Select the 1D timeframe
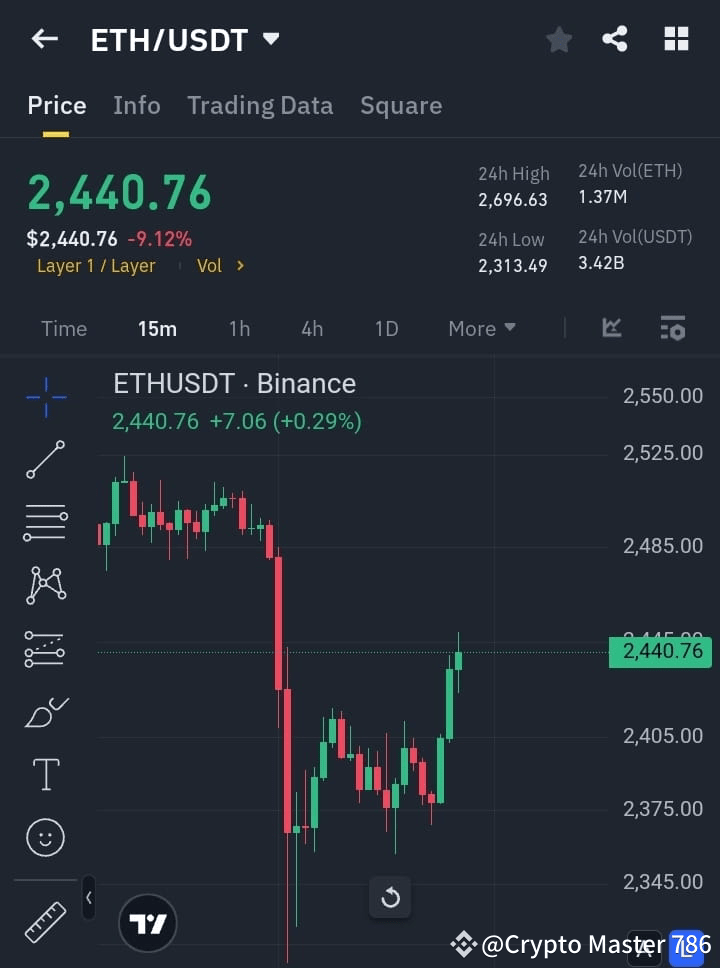The image size is (720, 968). click(x=387, y=328)
